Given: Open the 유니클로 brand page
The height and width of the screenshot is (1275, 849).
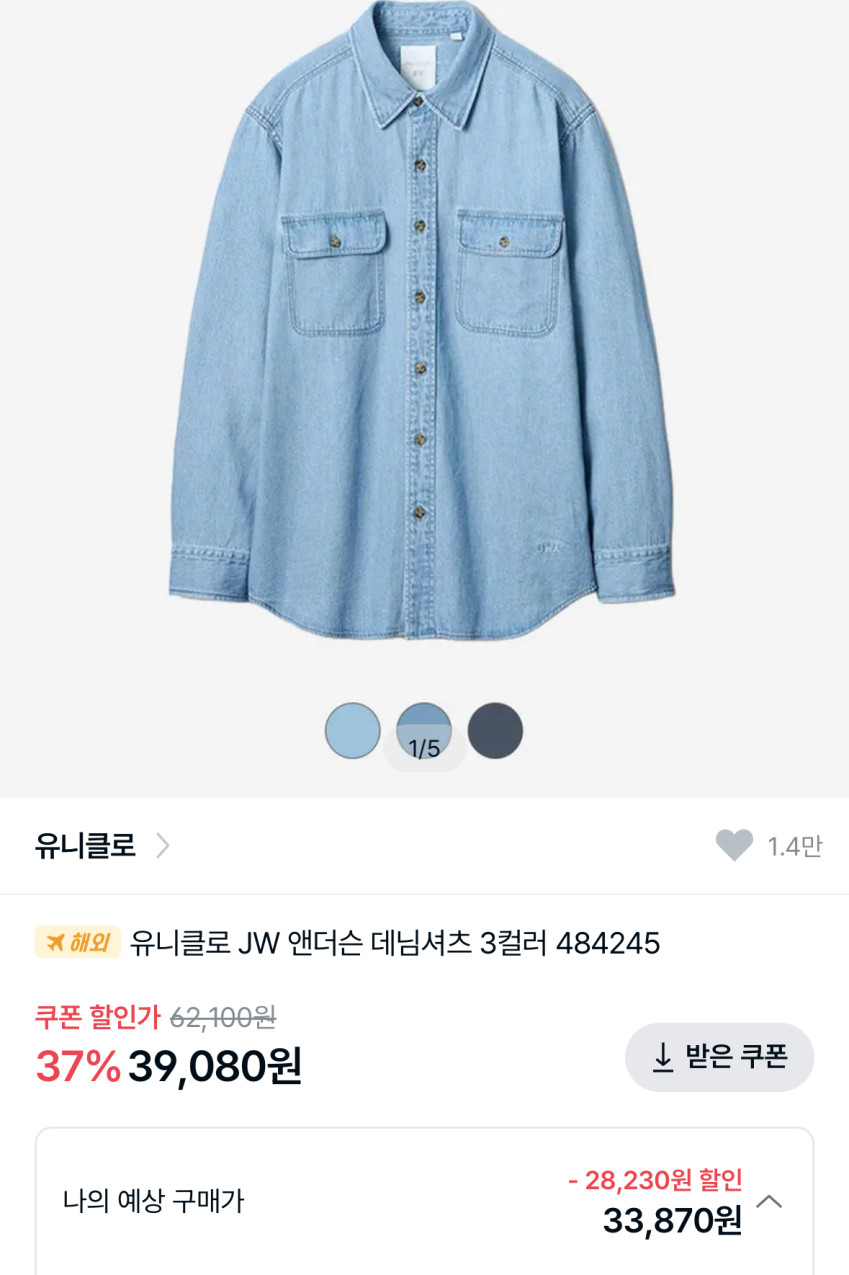Looking at the screenshot, I should click(x=102, y=847).
